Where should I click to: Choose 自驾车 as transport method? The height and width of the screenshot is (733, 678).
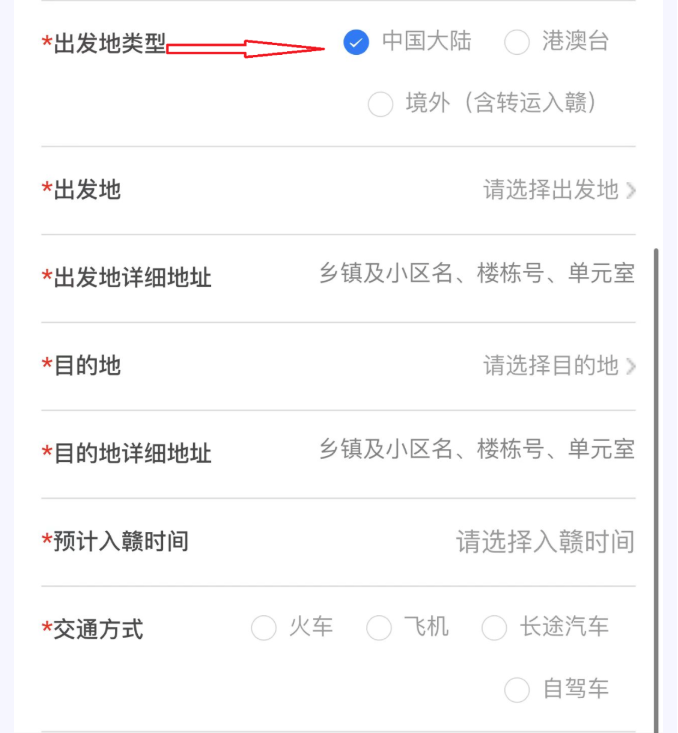[x=517, y=690]
